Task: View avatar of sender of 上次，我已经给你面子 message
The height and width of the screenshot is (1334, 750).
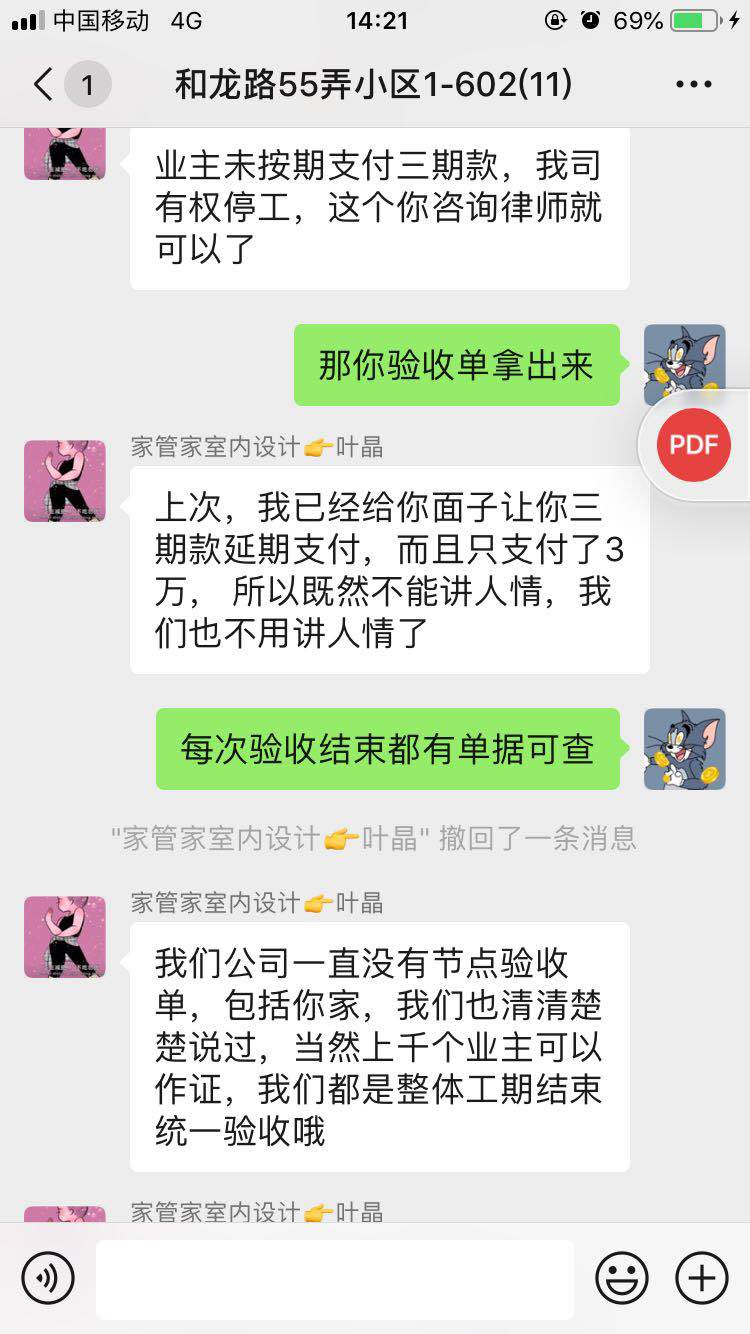Action: (65, 481)
